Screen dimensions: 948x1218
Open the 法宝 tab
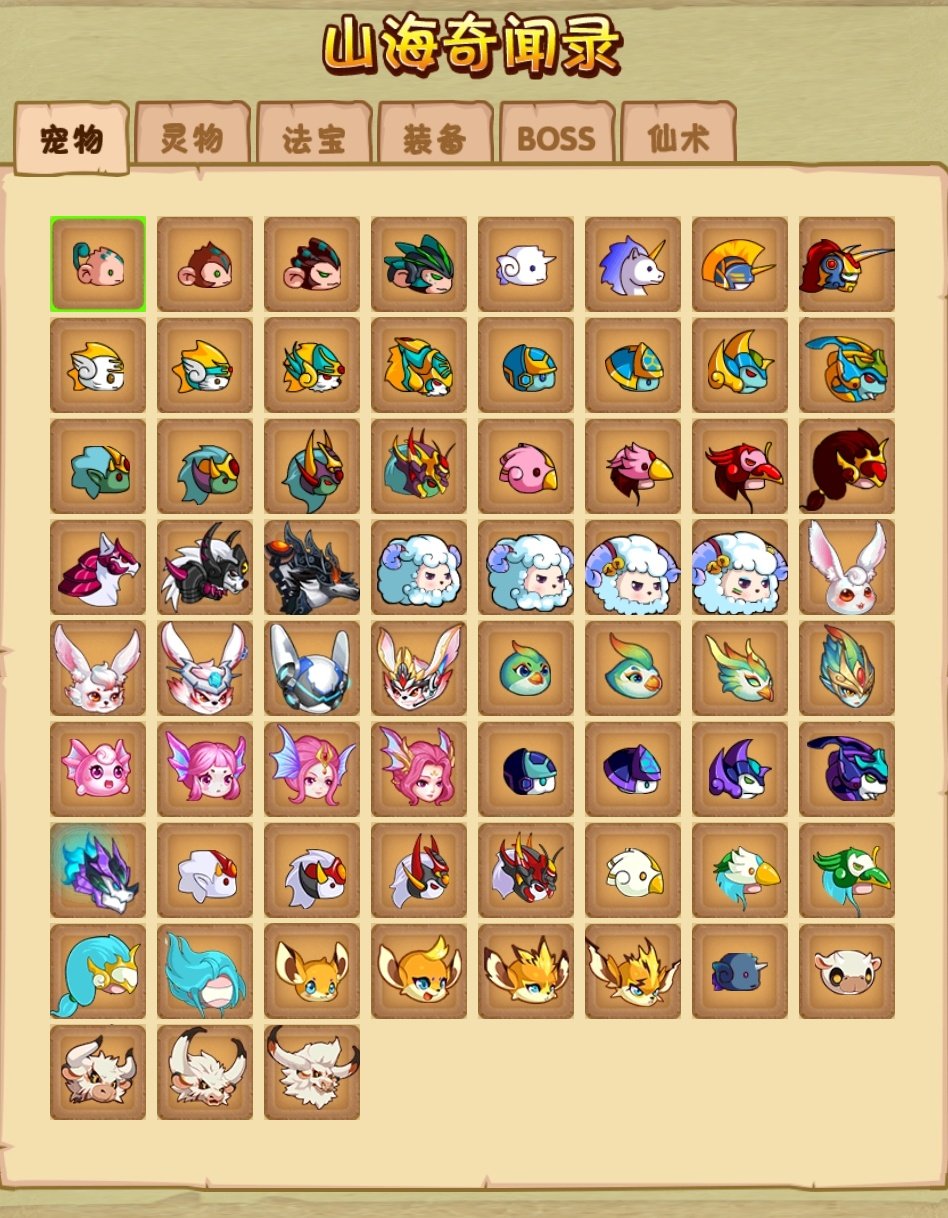[314, 138]
